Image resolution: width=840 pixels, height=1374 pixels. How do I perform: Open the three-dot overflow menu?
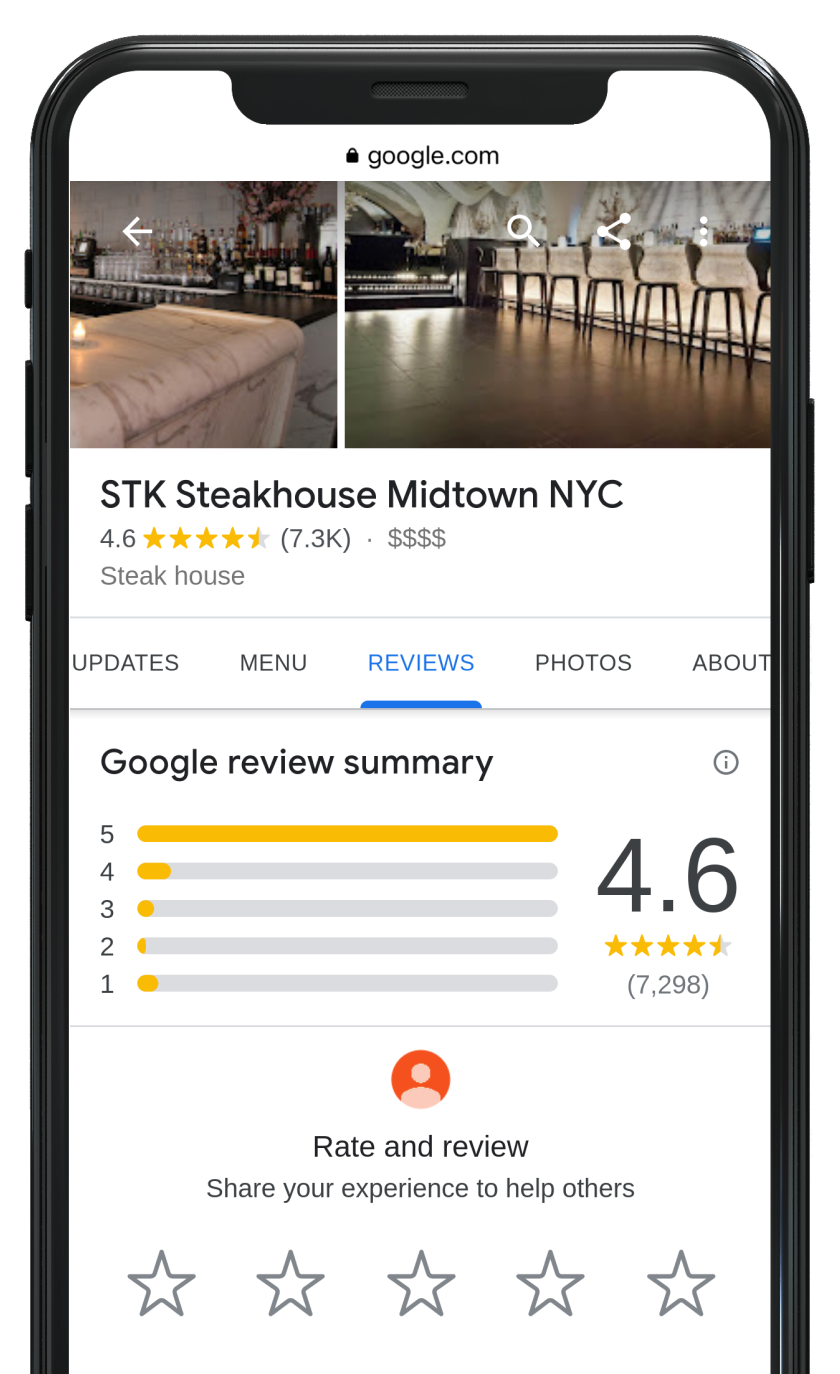pyautogui.click(x=703, y=231)
